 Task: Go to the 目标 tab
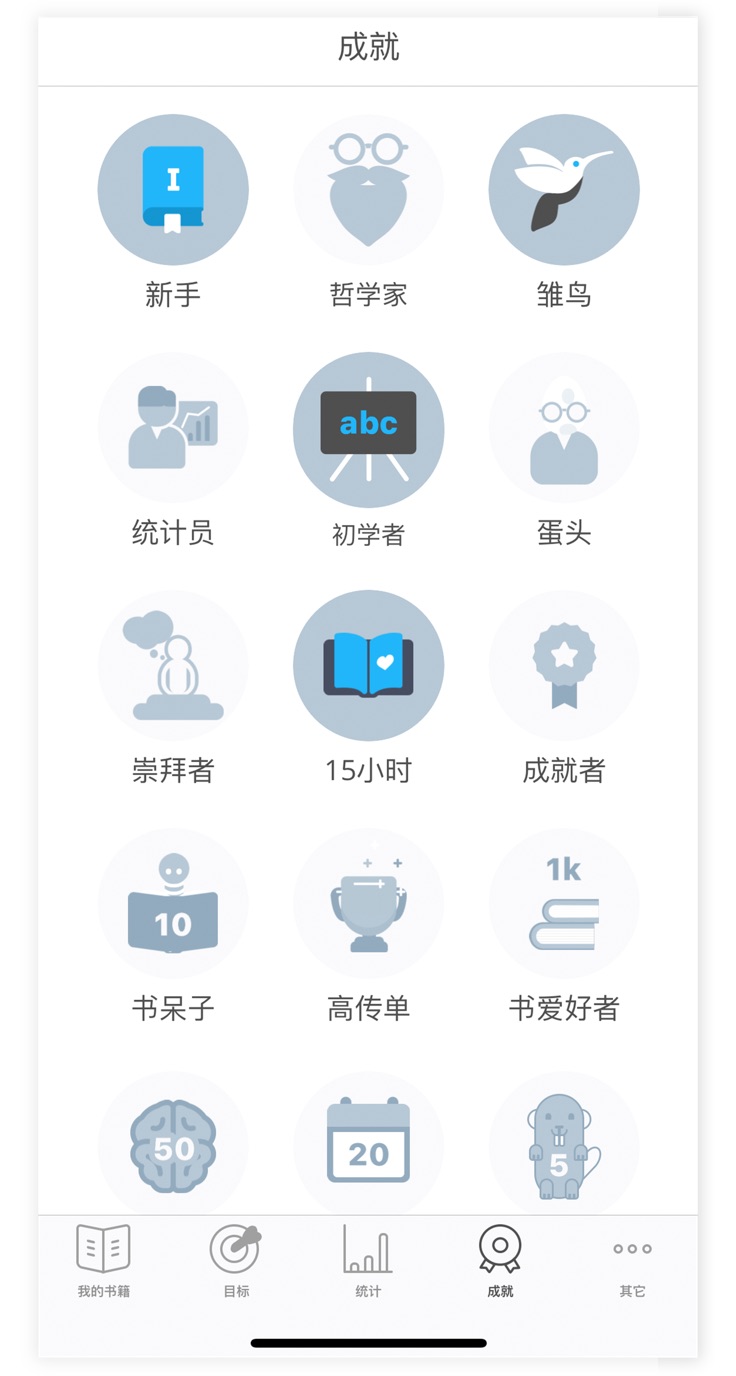[236, 1261]
